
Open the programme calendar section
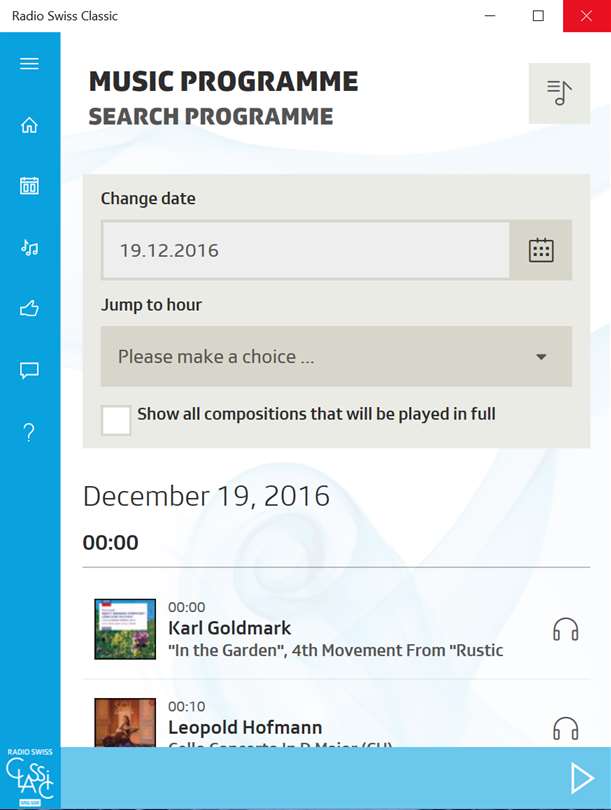(x=29, y=186)
